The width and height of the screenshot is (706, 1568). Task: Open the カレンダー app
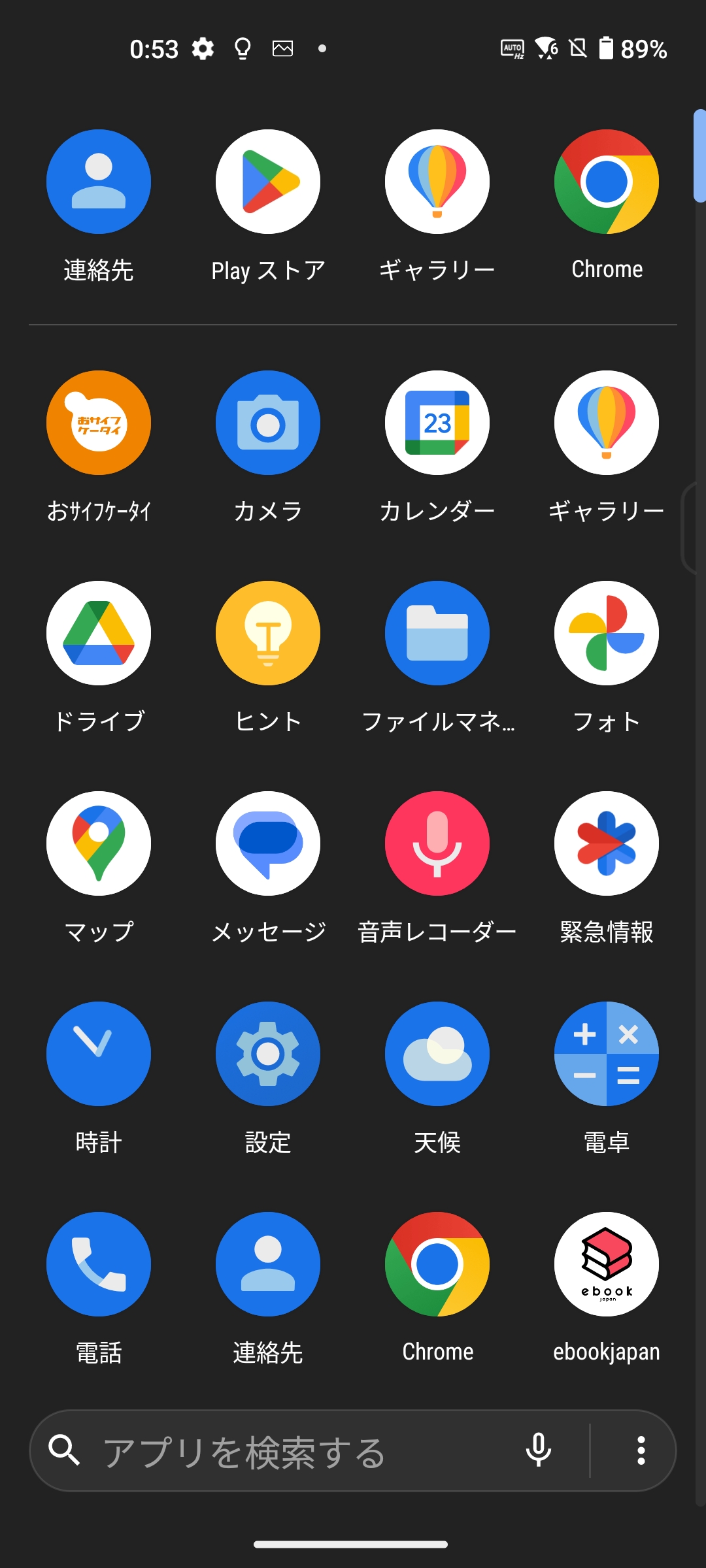tap(437, 423)
